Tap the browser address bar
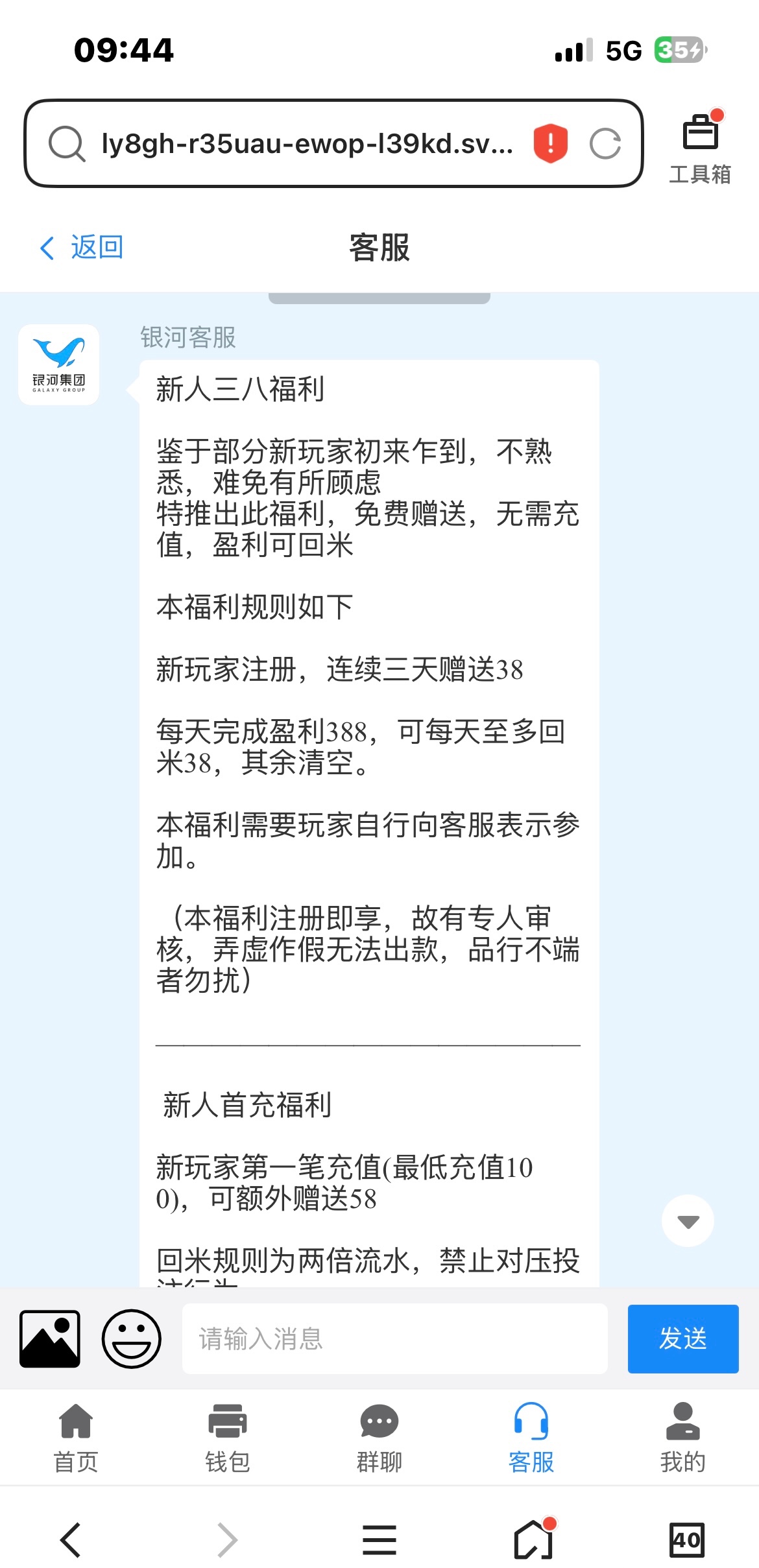This screenshot has height=1568, width=759. [x=305, y=143]
